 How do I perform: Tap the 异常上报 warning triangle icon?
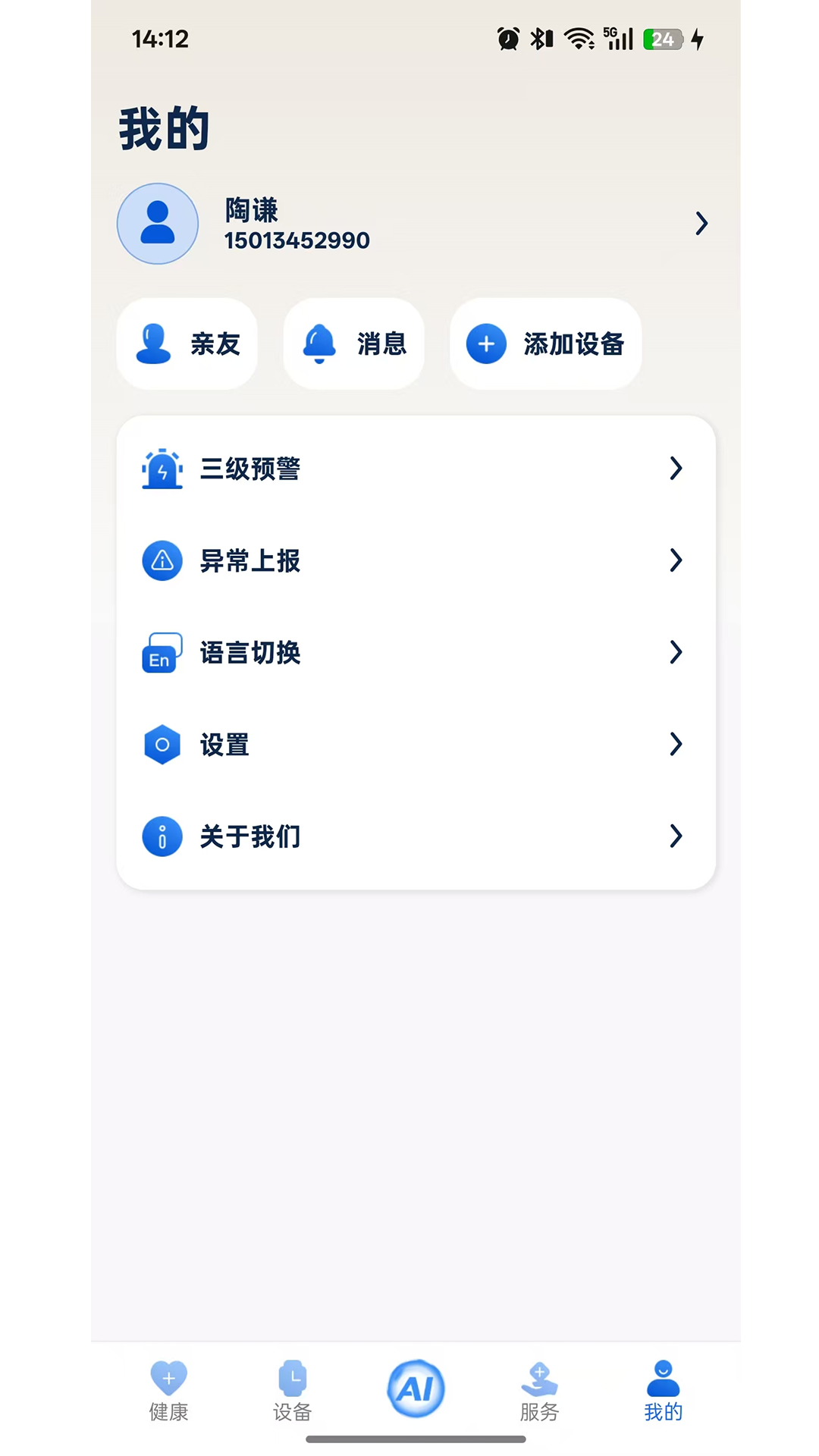(162, 560)
